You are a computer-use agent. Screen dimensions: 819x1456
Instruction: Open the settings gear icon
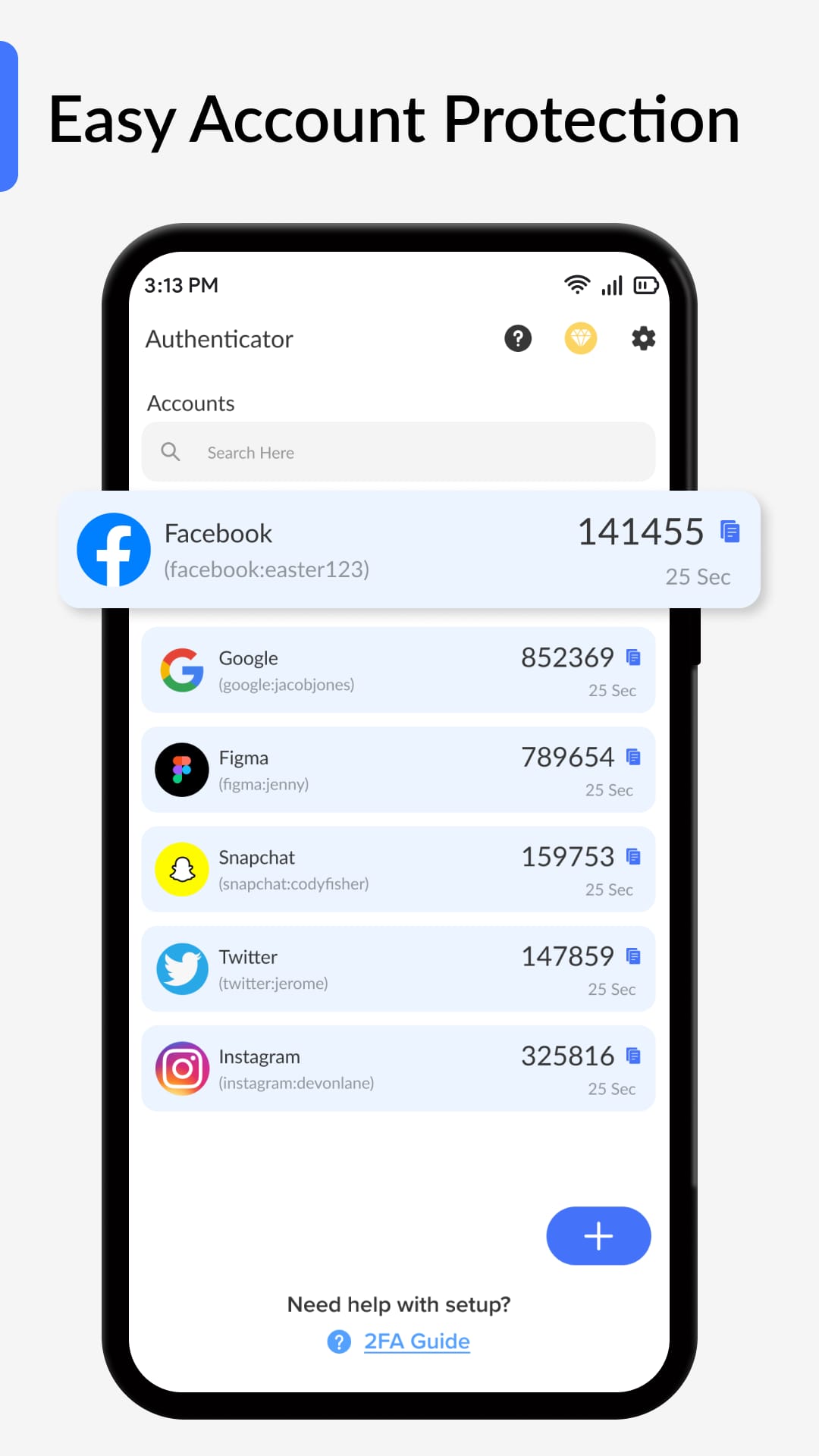click(x=642, y=339)
